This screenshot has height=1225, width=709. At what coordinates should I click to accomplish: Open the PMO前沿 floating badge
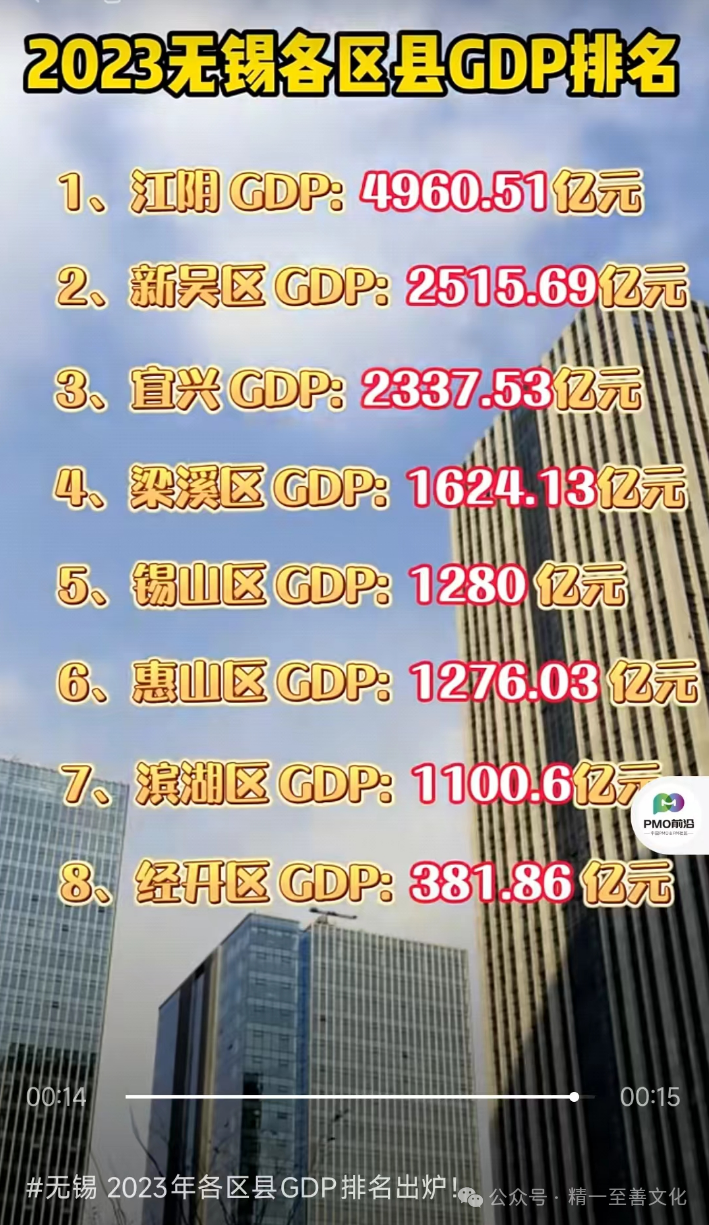(674, 816)
